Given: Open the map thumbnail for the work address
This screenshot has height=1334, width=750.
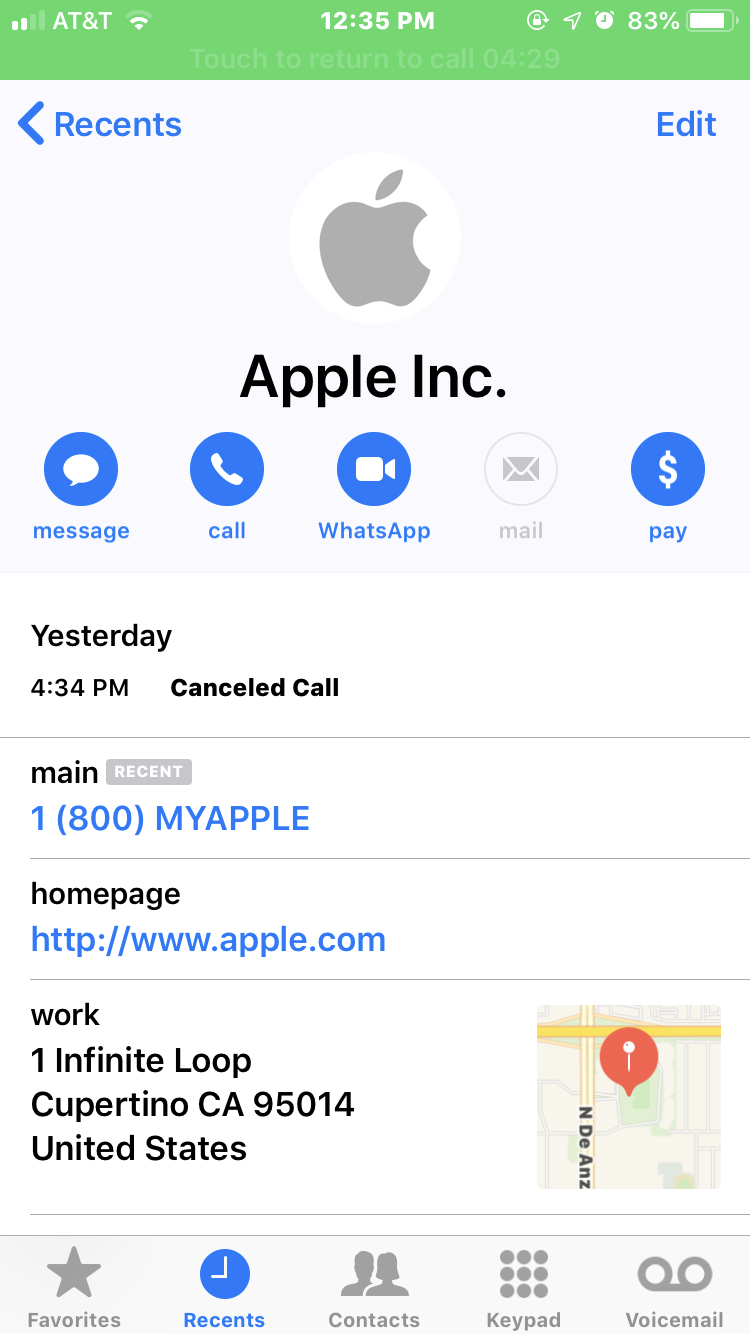Looking at the screenshot, I should pyautogui.click(x=628, y=1097).
